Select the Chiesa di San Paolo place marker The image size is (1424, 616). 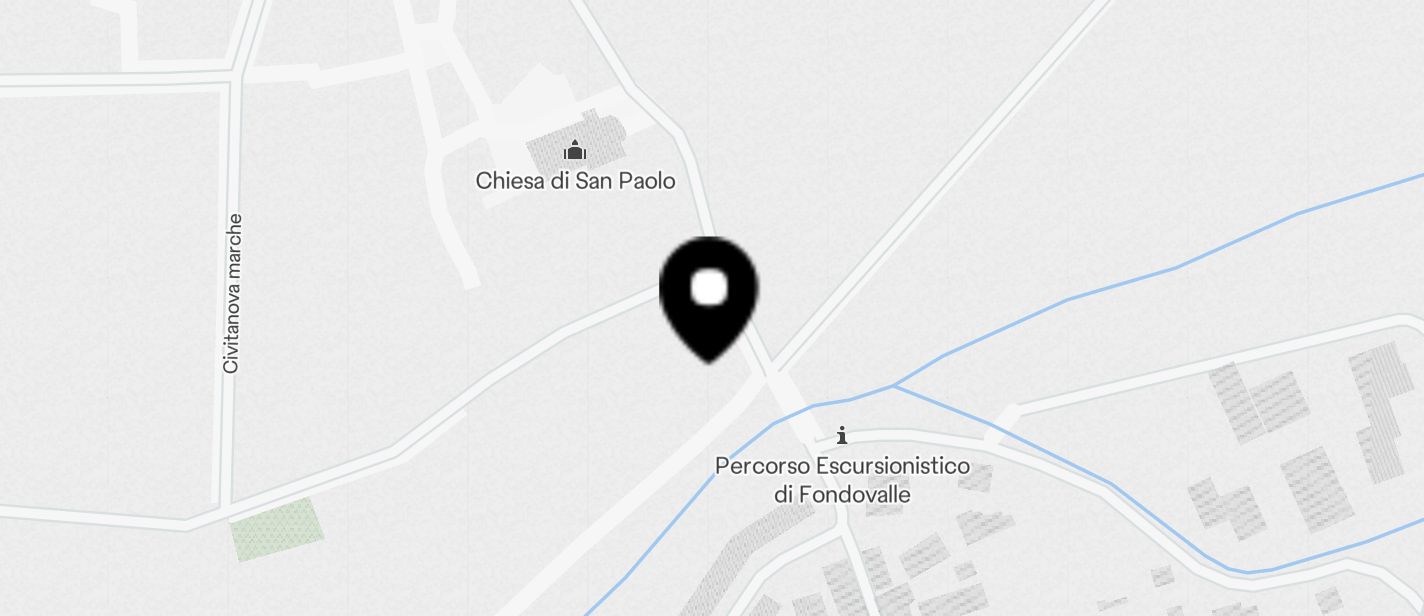click(x=575, y=151)
